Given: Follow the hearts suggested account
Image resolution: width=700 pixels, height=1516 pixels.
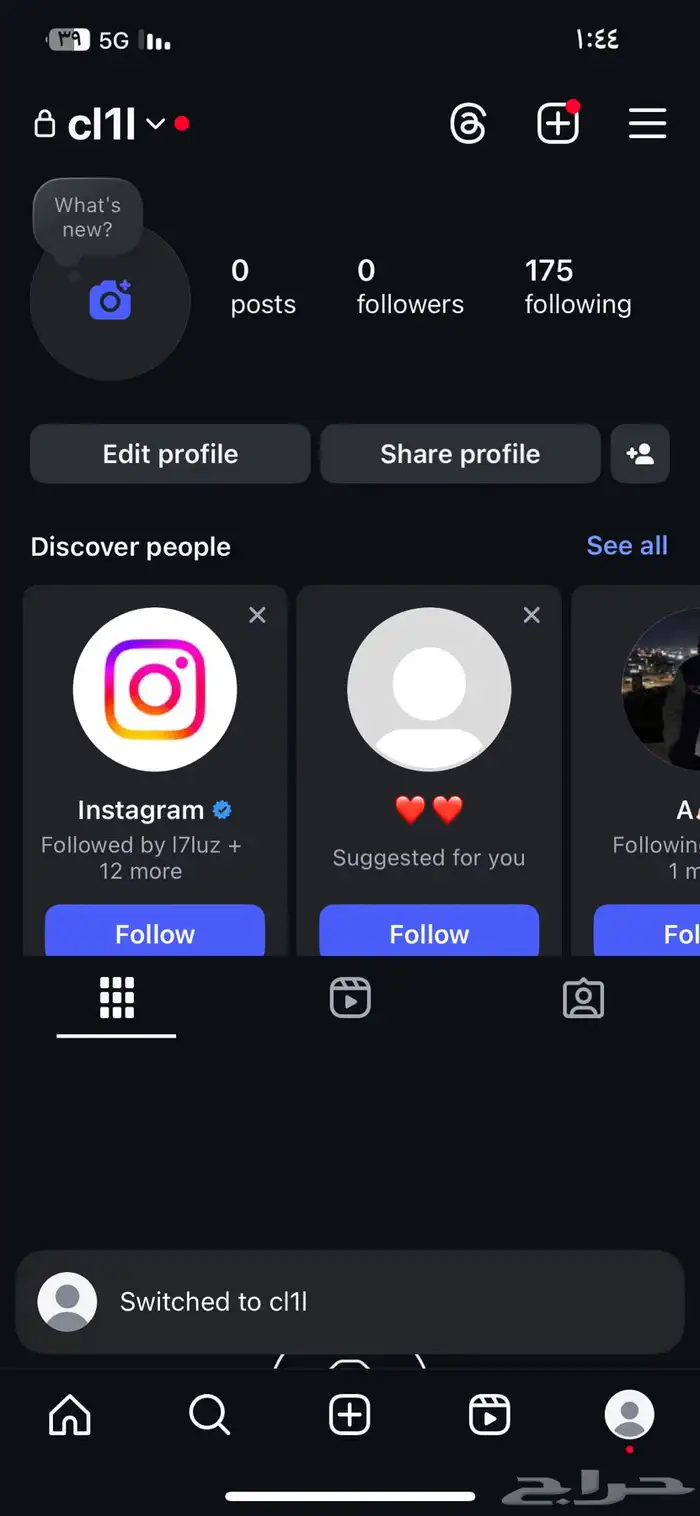Looking at the screenshot, I should pos(429,933).
